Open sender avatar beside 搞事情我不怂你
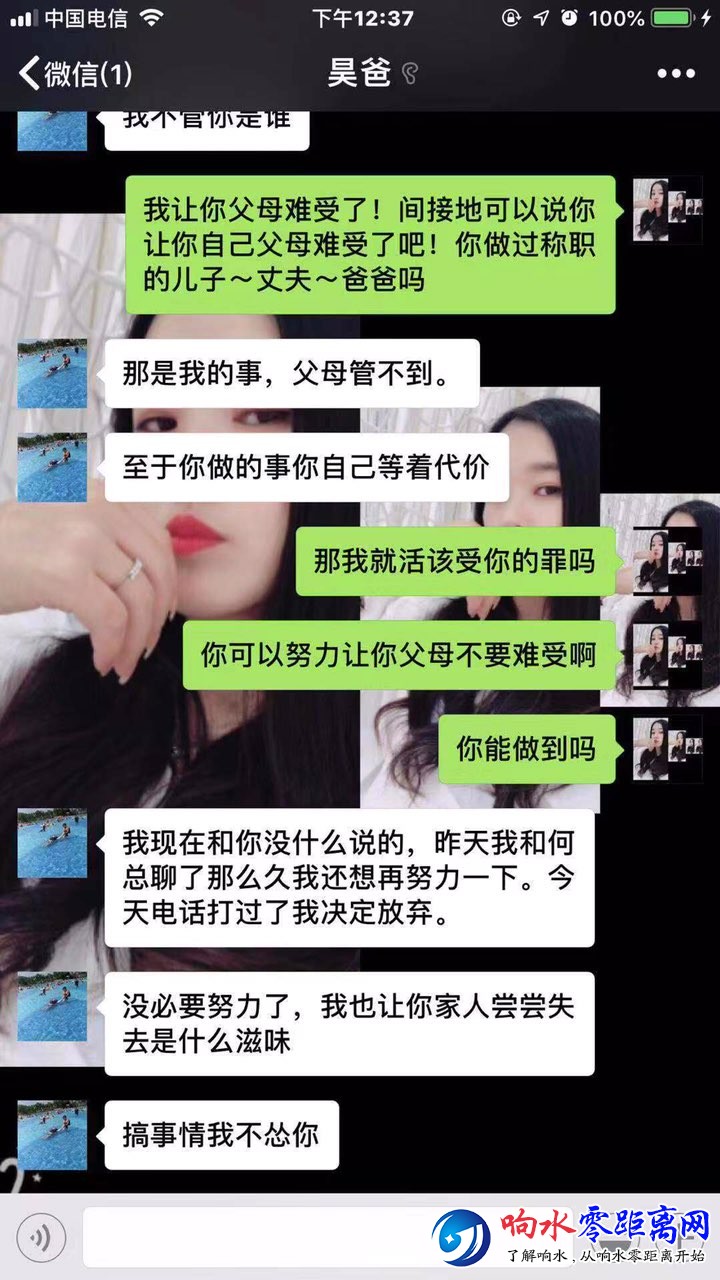 52,1135
